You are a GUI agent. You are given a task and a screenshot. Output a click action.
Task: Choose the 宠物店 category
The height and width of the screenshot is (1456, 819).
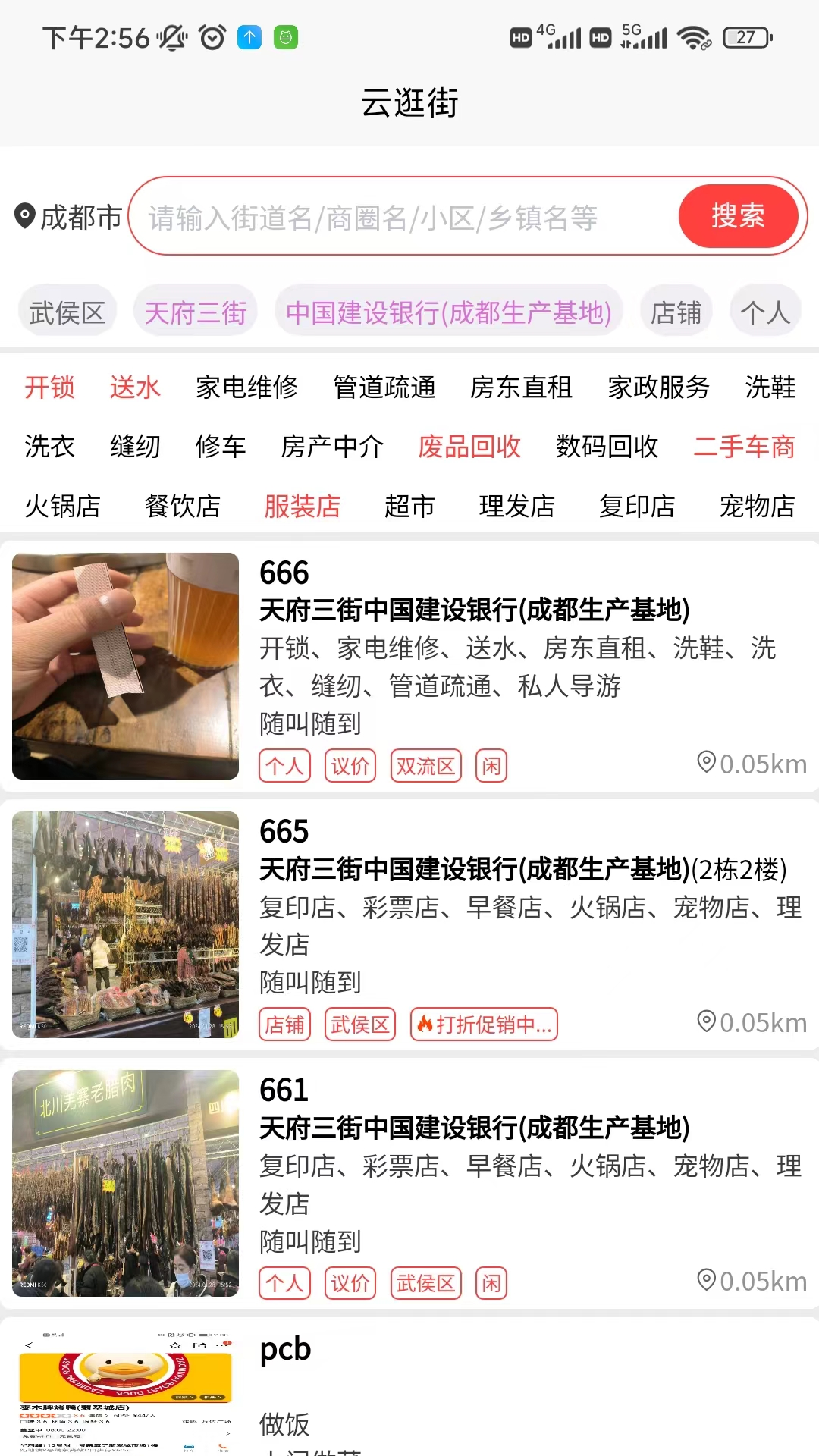coord(758,506)
